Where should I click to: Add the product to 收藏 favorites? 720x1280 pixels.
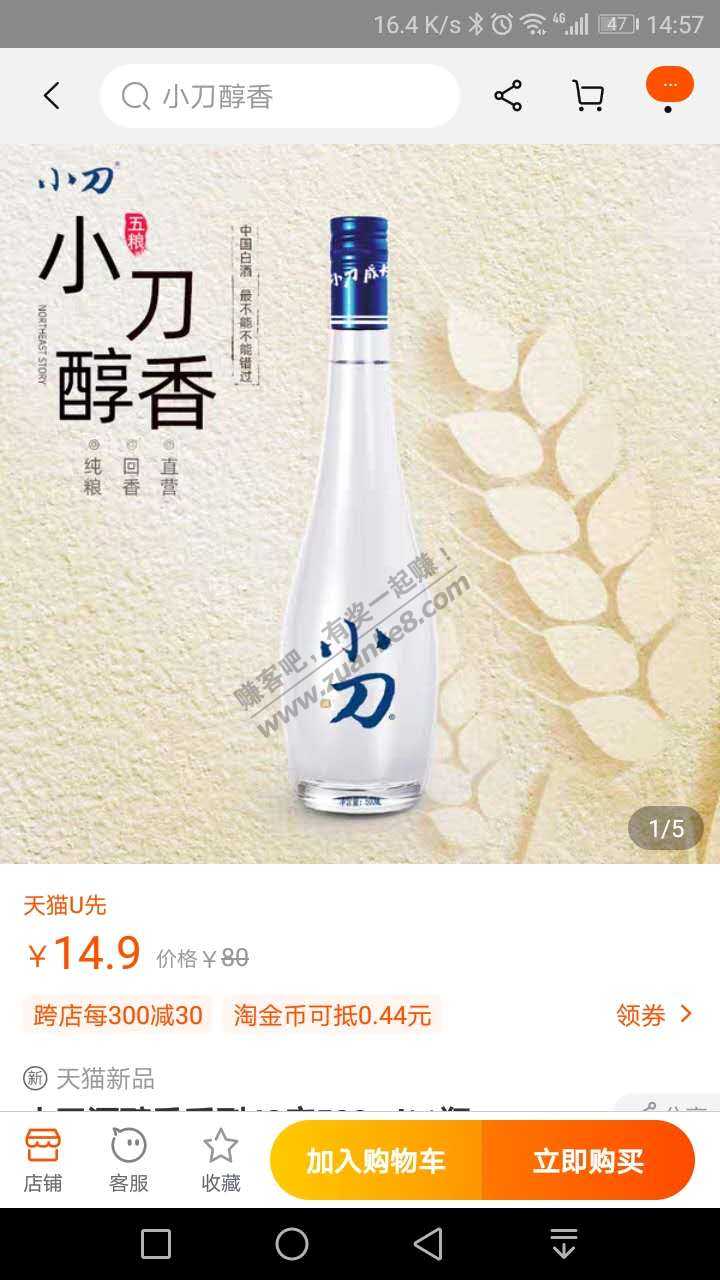coord(221,1160)
